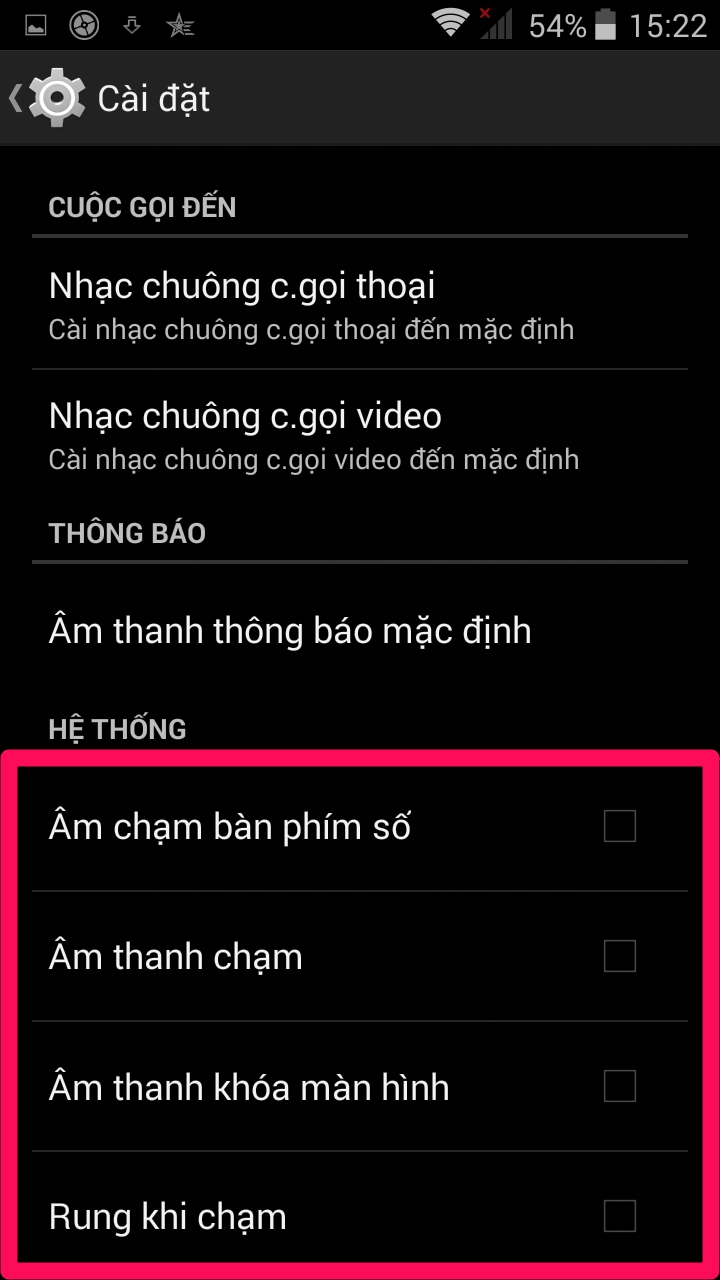Open Nhạc chuông c.gọi thoại setting
The image size is (720, 1280).
(x=310, y=304)
